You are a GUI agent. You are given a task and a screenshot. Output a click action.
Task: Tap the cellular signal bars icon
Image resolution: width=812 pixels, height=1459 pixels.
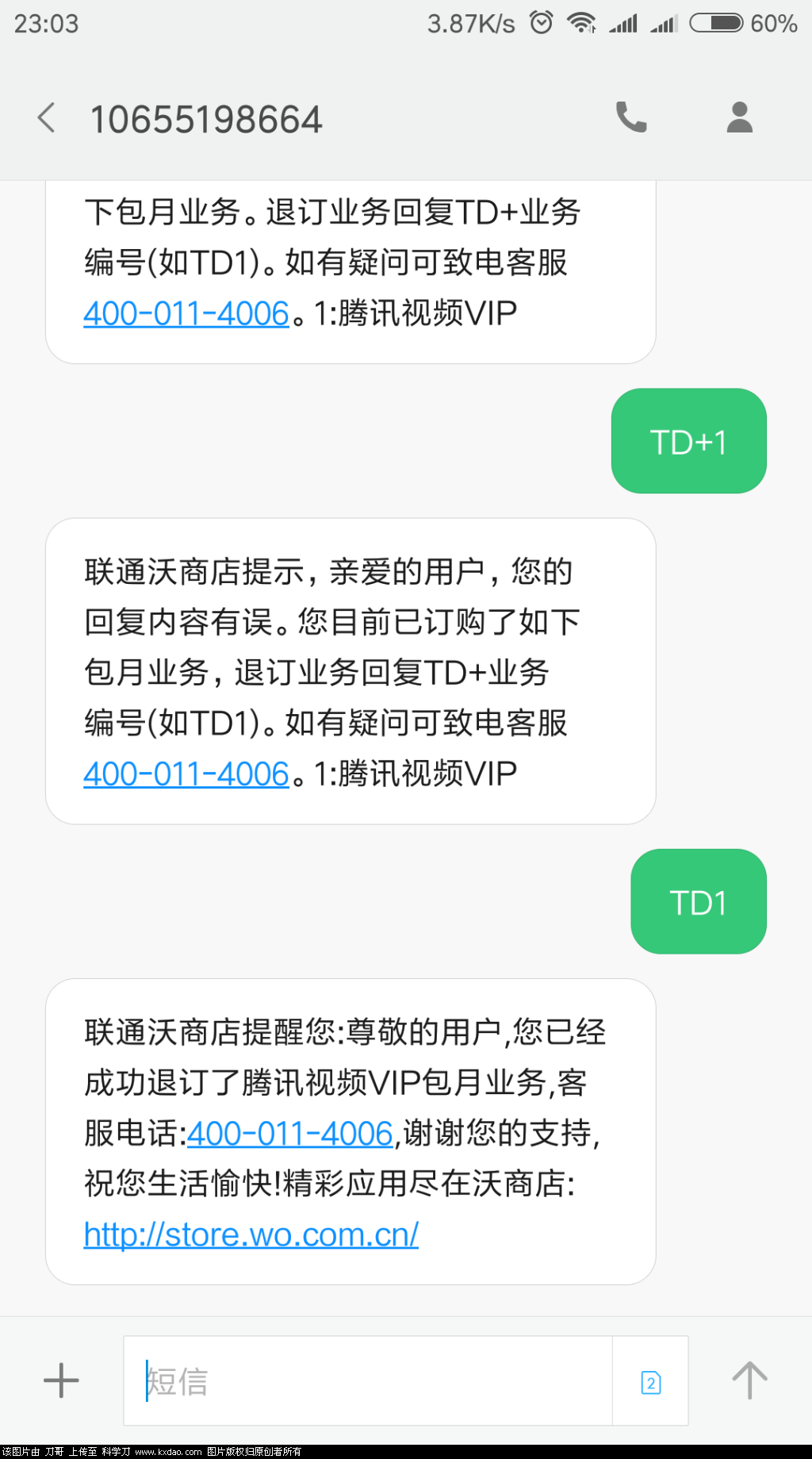click(x=623, y=23)
